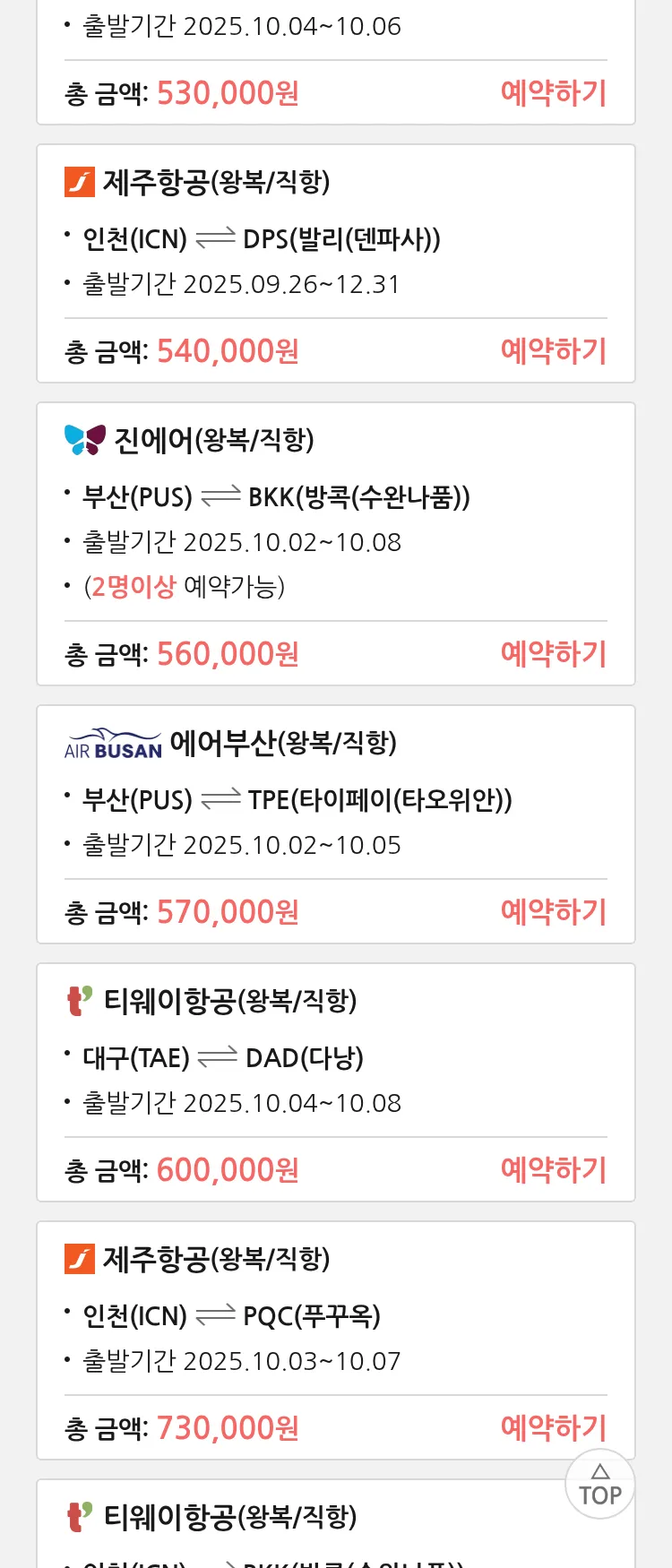Image resolution: width=672 pixels, height=1568 pixels.
Task: Tap 예약하기 for the 530,000원 fare
Action: (554, 93)
